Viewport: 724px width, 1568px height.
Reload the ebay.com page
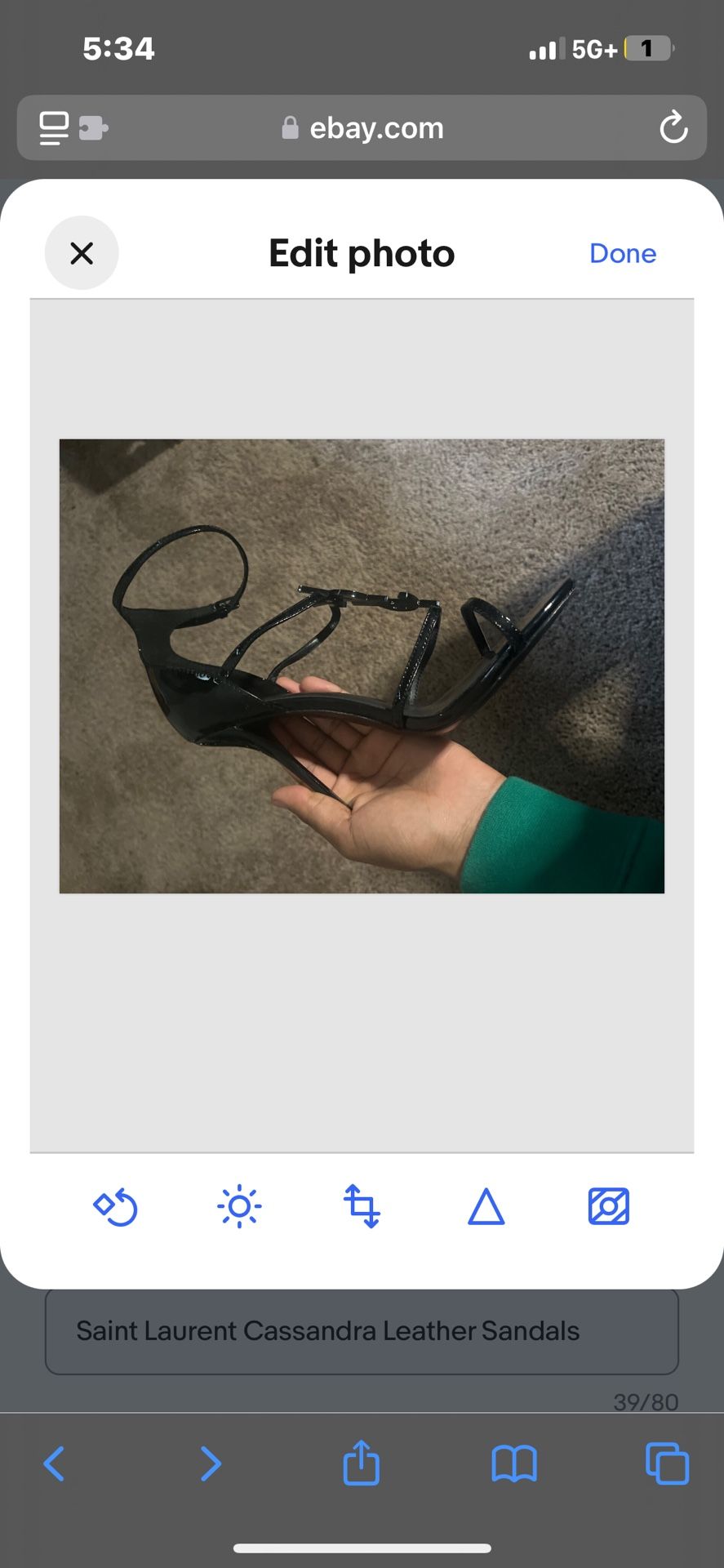point(673,127)
